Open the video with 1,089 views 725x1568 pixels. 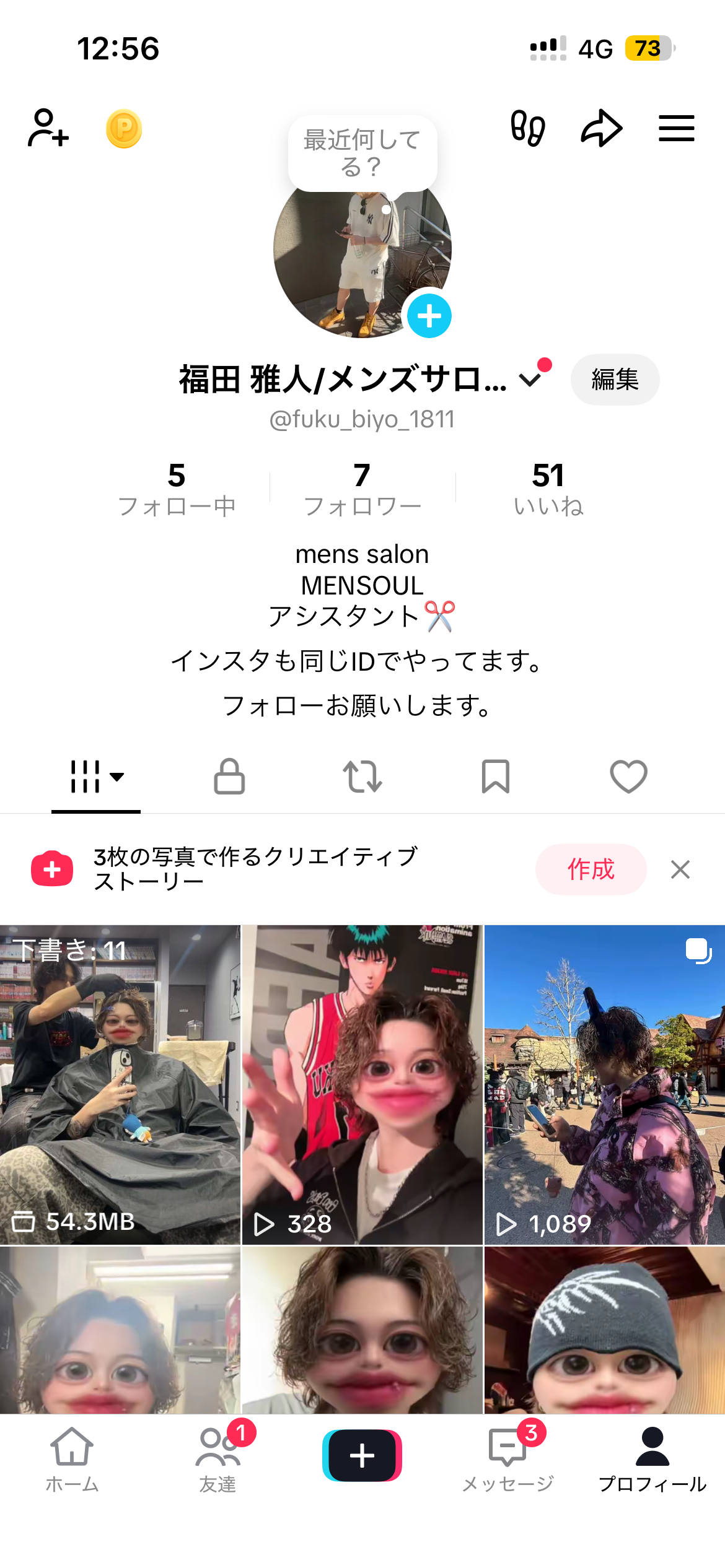pos(605,1084)
